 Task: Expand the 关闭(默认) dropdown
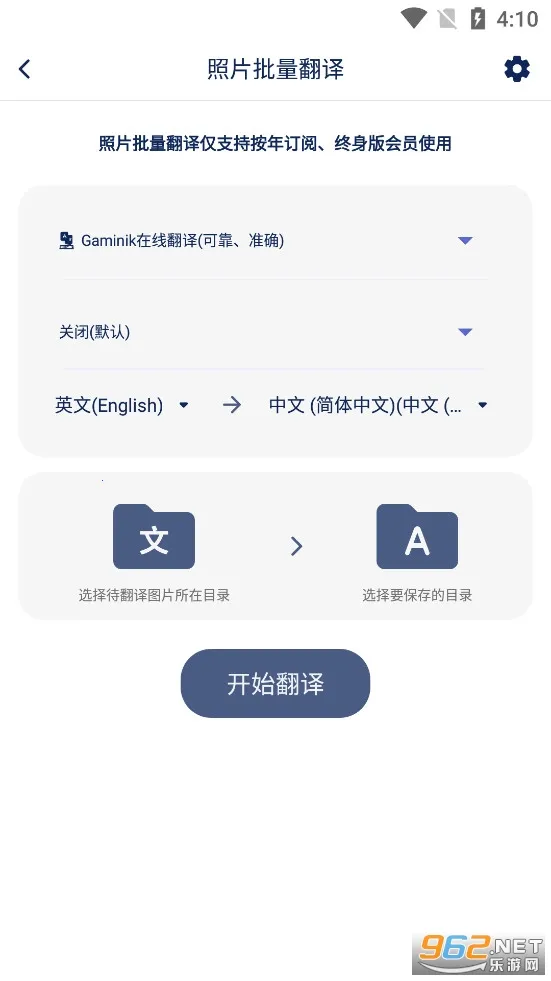(266, 332)
